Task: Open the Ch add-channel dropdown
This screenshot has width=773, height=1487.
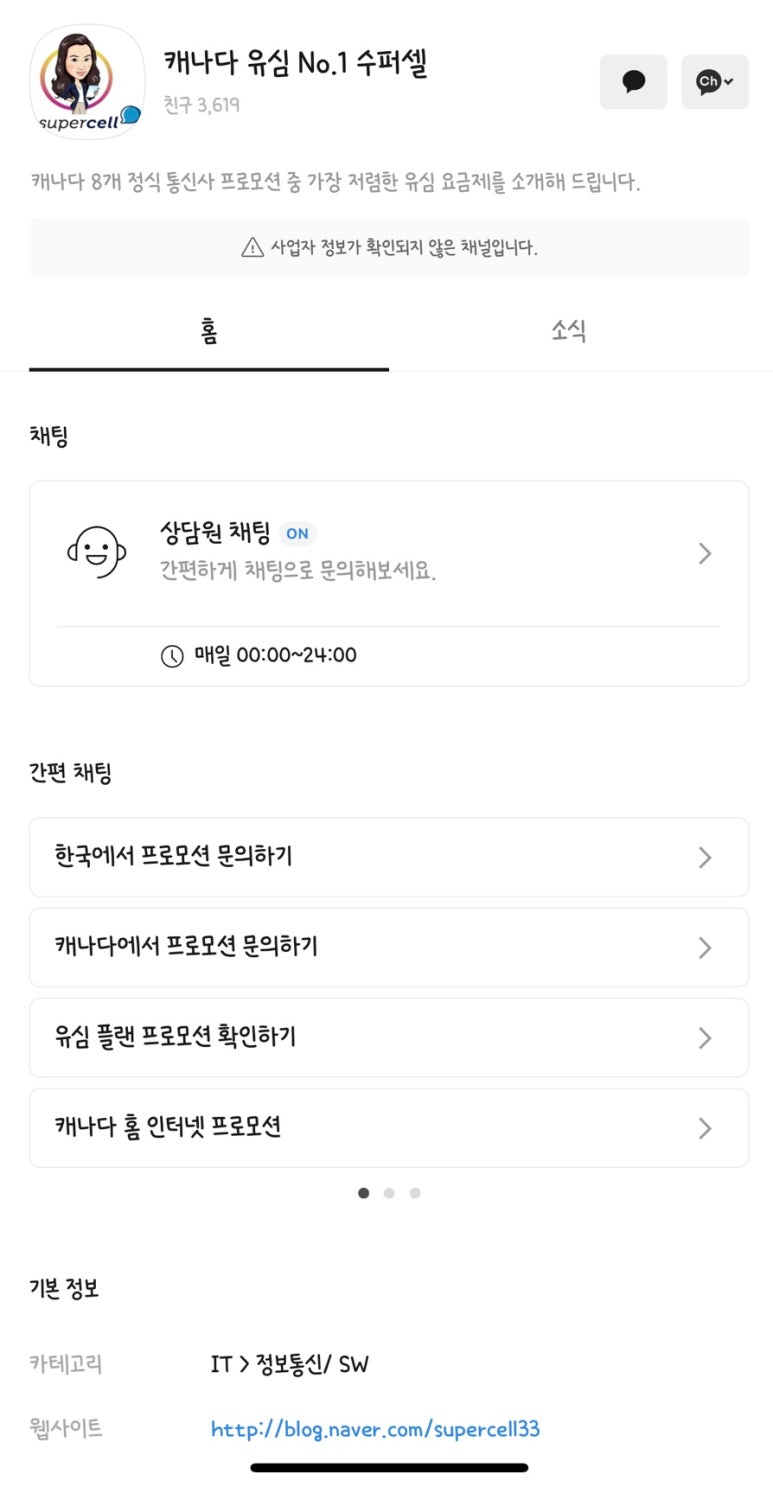Action: pyautogui.click(x=715, y=82)
